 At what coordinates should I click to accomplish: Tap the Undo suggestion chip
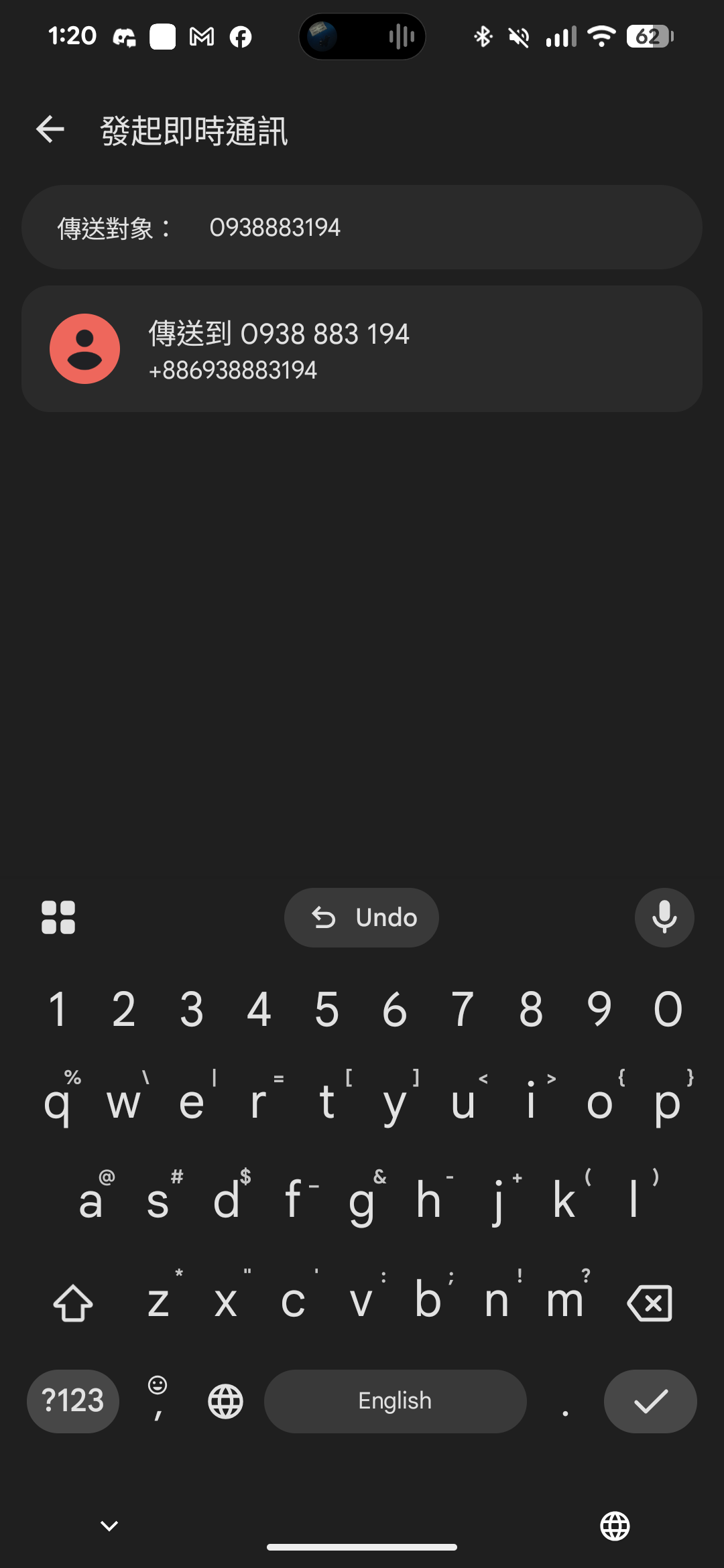pyautogui.click(x=362, y=917)
